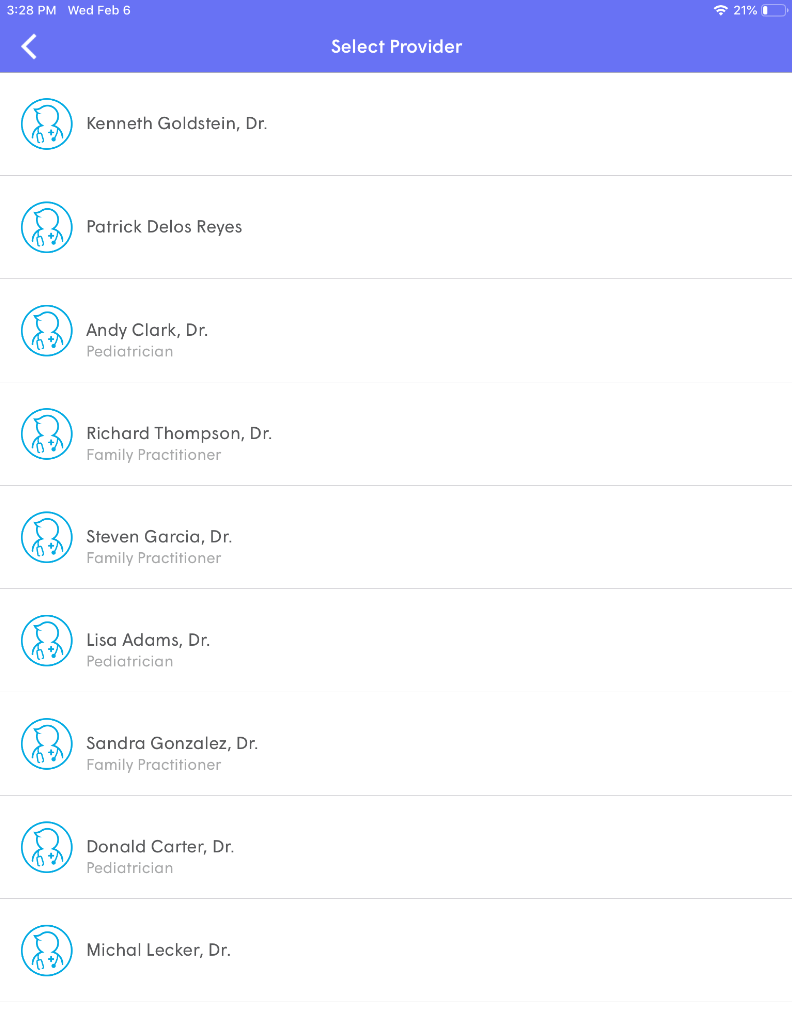Click Andy Clark's doctor avatar icon
Image resolution: width=792 pixels, height=1014 pixels.
[x=47, y=330]
